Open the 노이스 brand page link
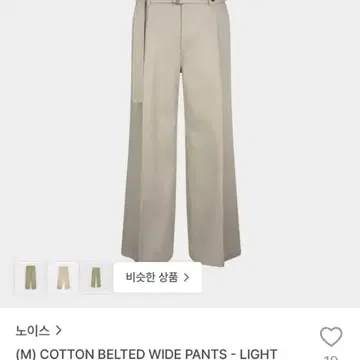Screen dimensions: 360x360 pyautogui.click(x=39, y=330)
